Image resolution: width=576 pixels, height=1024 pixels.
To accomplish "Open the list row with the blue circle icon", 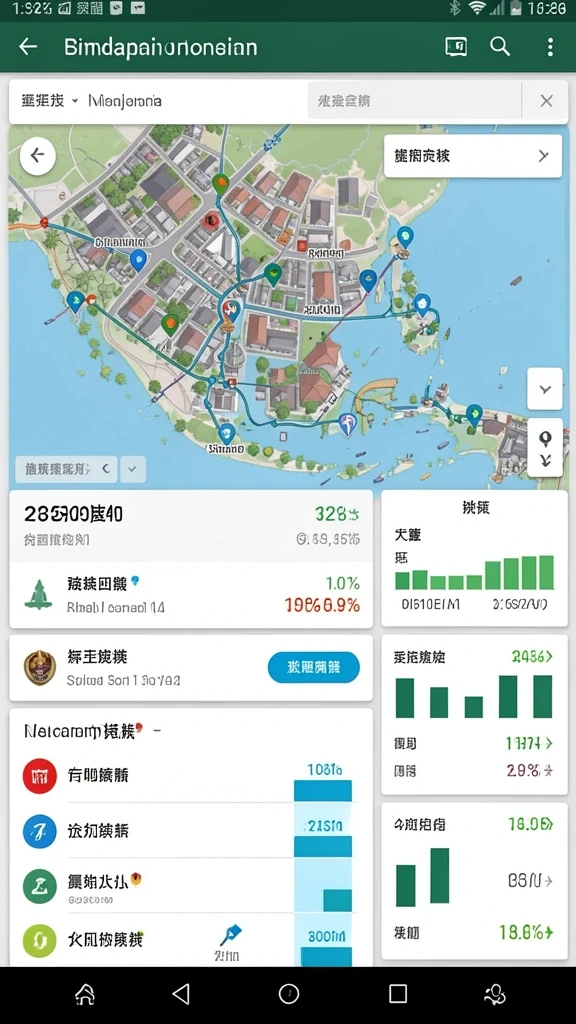I will click(191, 831).
